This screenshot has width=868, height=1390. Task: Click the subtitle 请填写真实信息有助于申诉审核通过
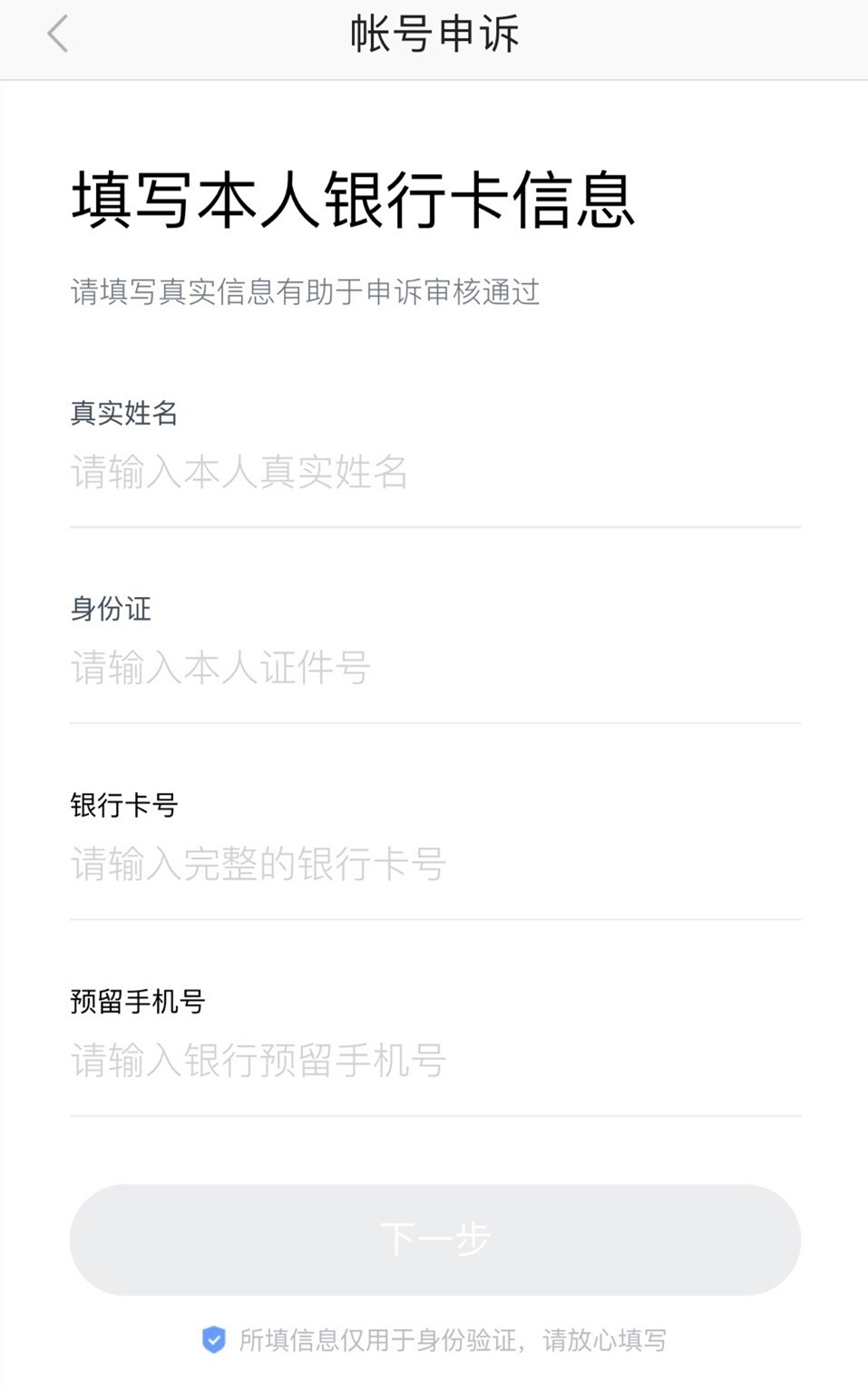pyautogui.click(x=305, y=290)
